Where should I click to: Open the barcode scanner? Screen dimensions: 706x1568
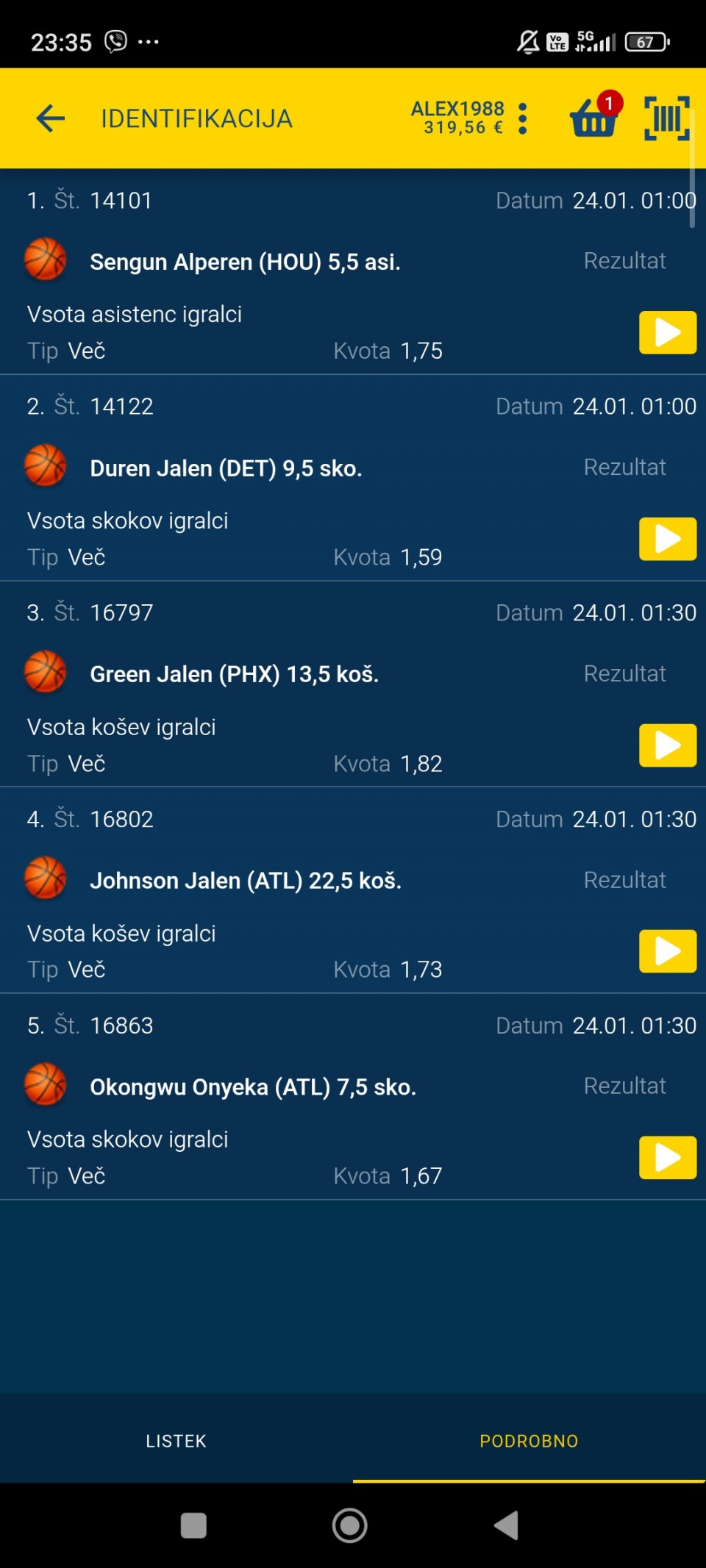[666, 118]
